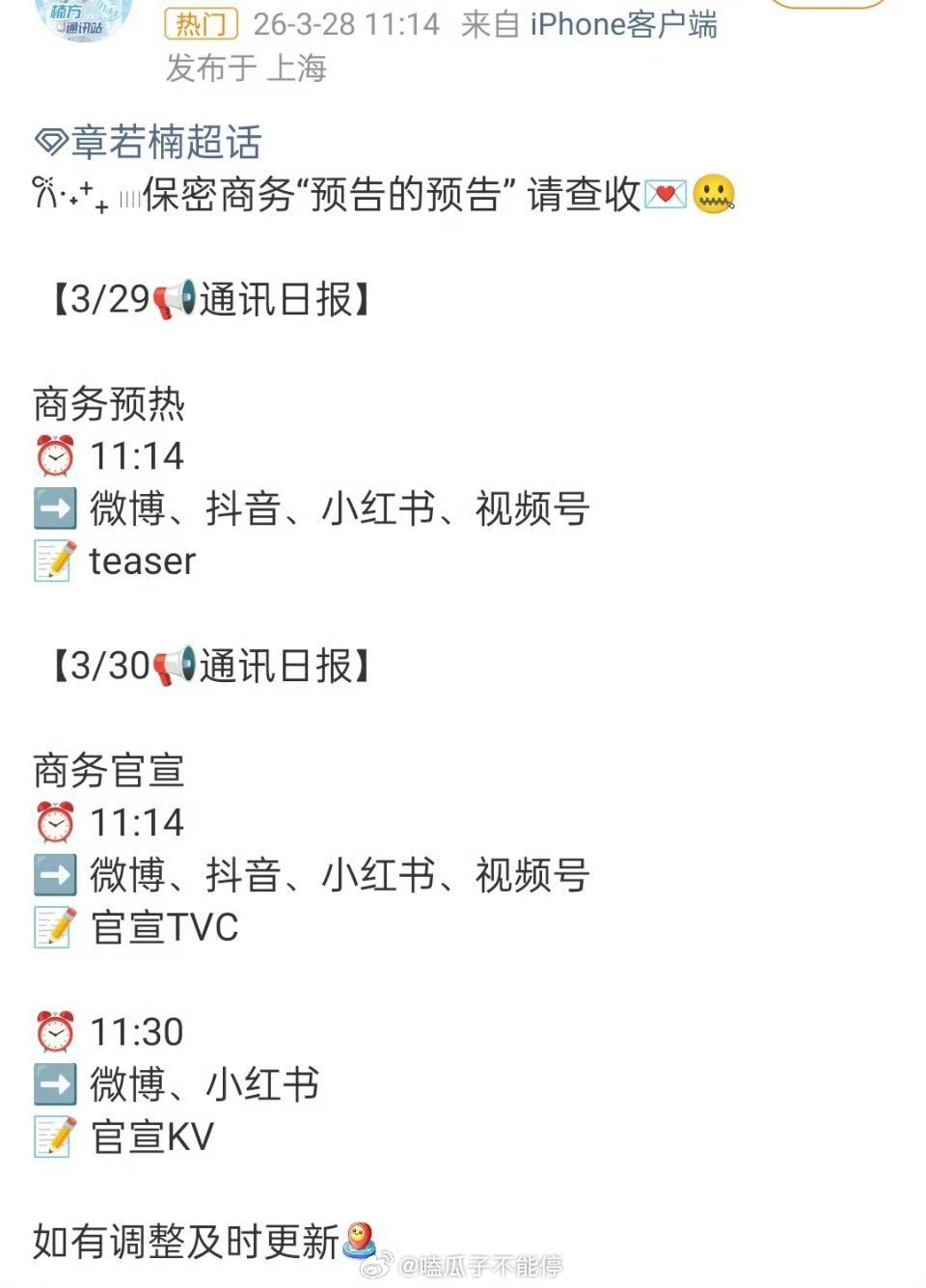Viewport: 926px width, 1288px height.
Task: Click the alarm clock icon beside 11:30
Action: [x=56, y=1030]
